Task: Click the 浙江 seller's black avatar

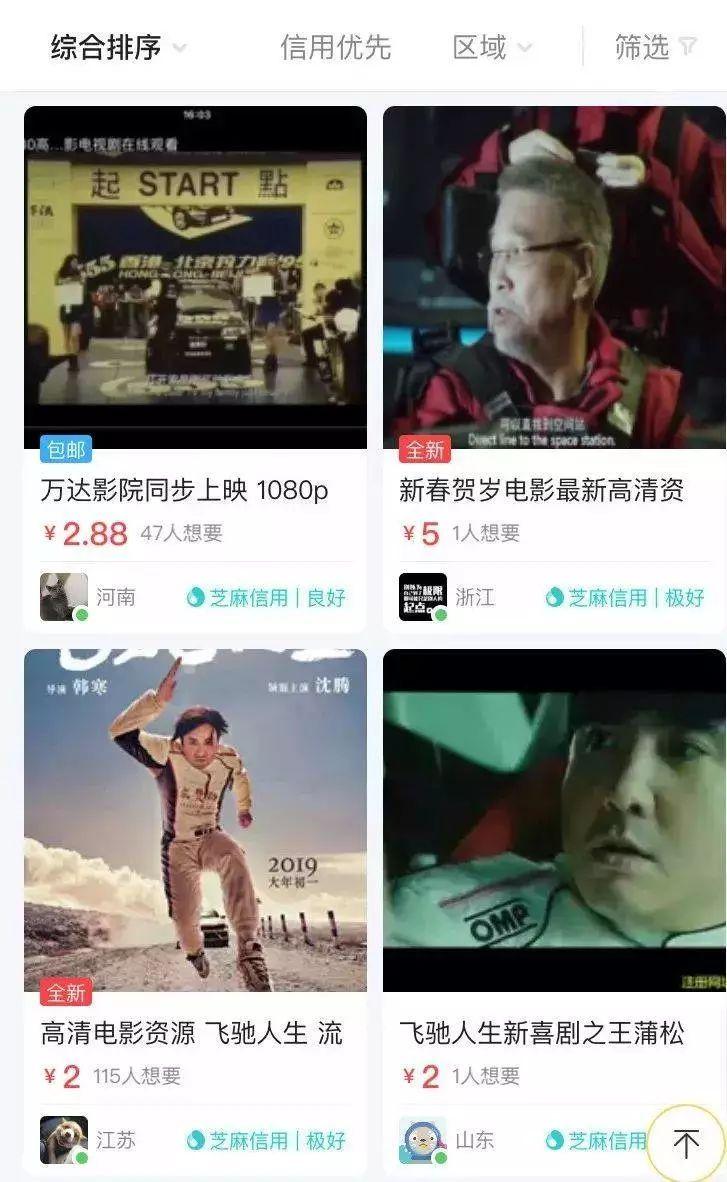Action: (425, 594)
